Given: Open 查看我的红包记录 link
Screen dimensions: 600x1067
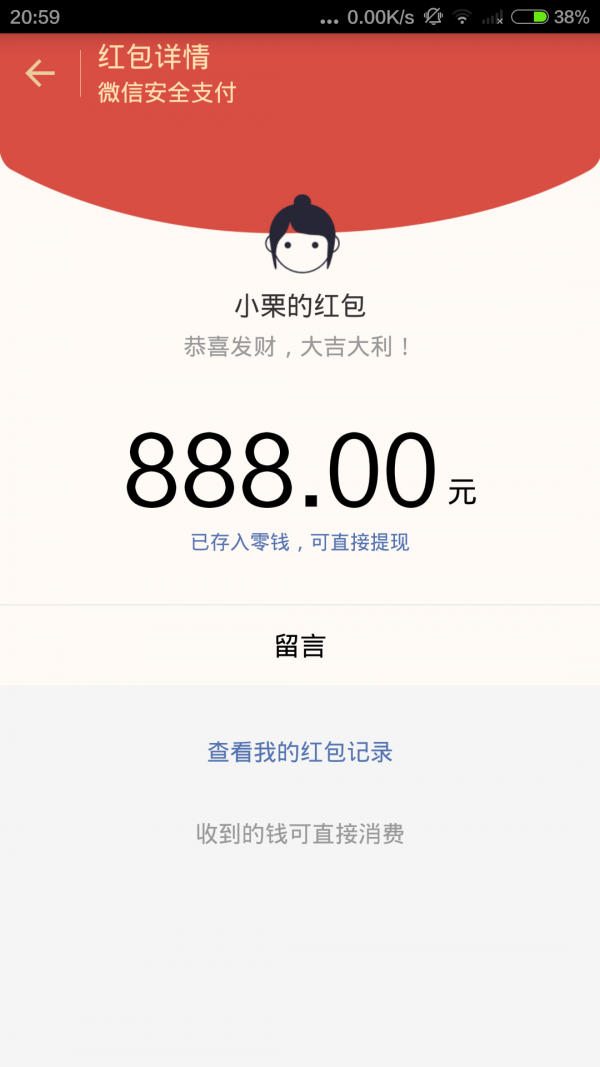Looking at the screenshot, I should tap(300, 752).
